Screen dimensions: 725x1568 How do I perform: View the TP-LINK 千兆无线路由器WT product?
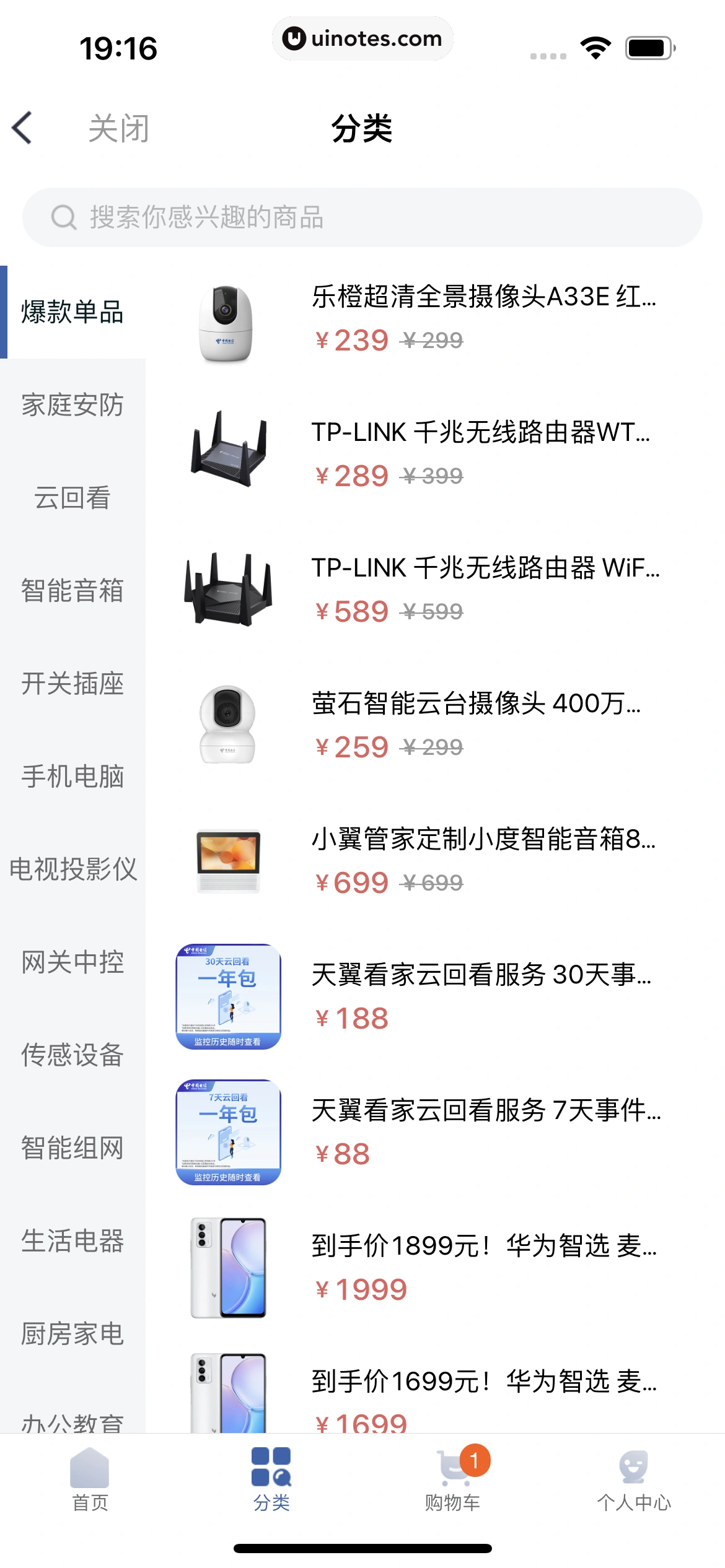(434, 455)
